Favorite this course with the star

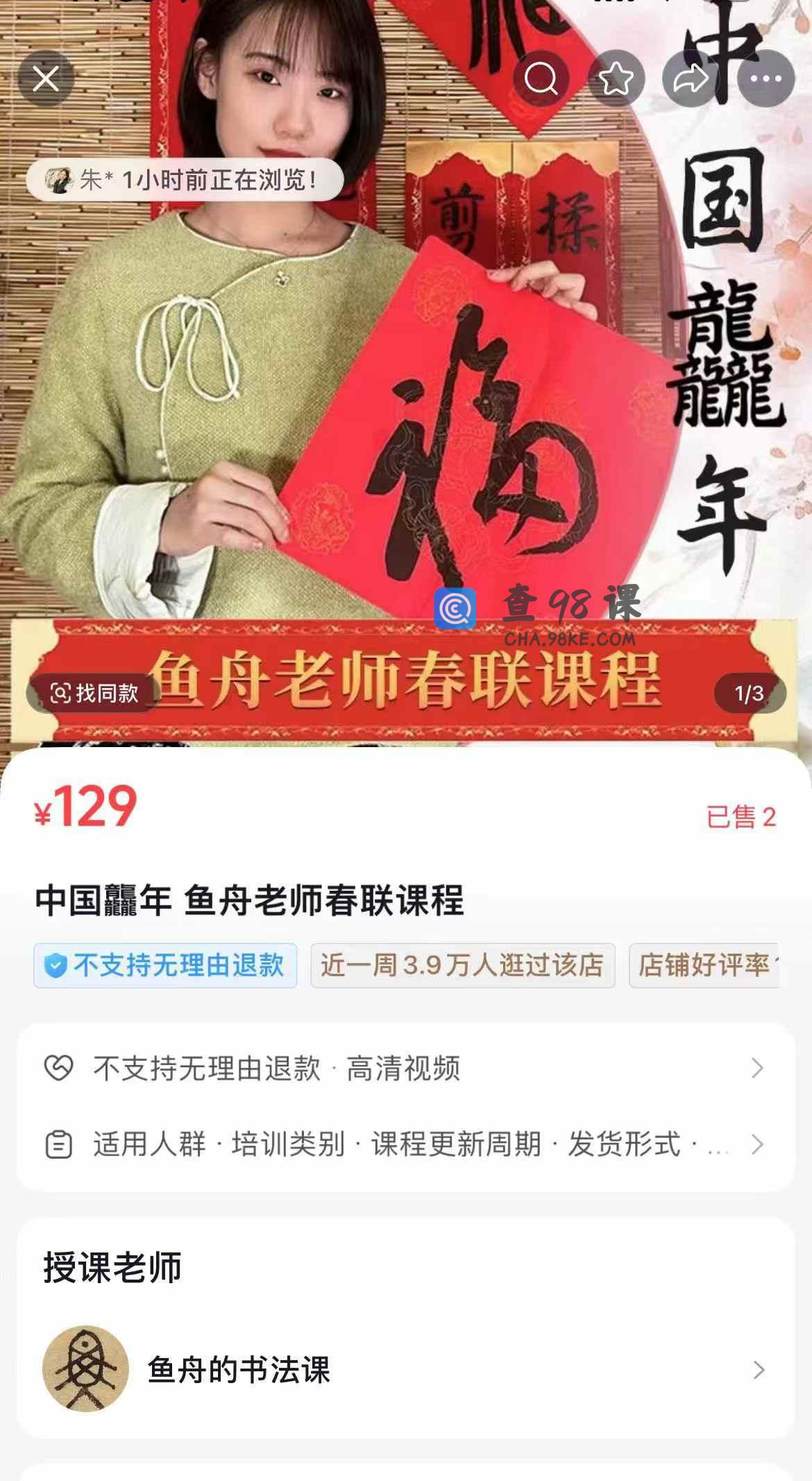coord(616,79)
